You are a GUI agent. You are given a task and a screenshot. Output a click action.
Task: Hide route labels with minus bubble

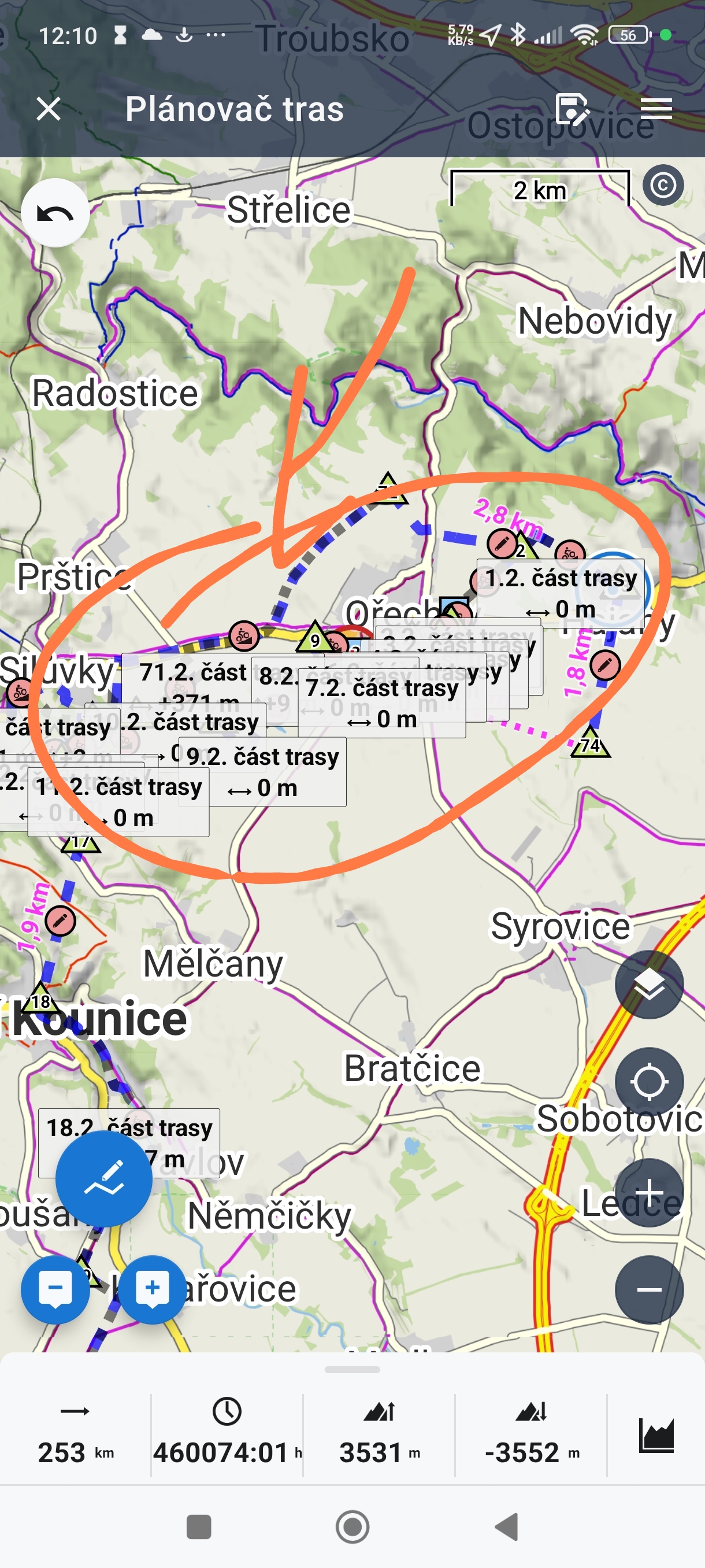pos(55,1289)
